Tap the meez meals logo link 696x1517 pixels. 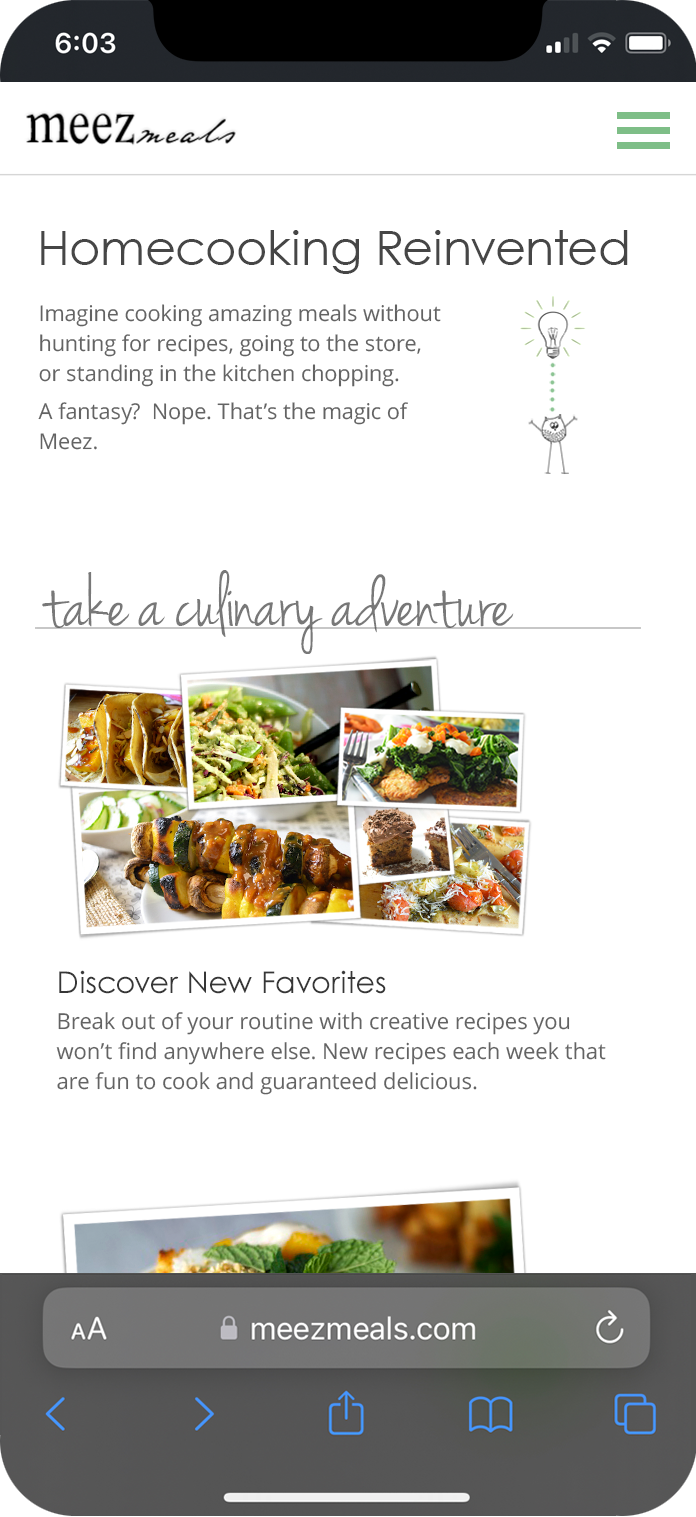coord(131,129)
